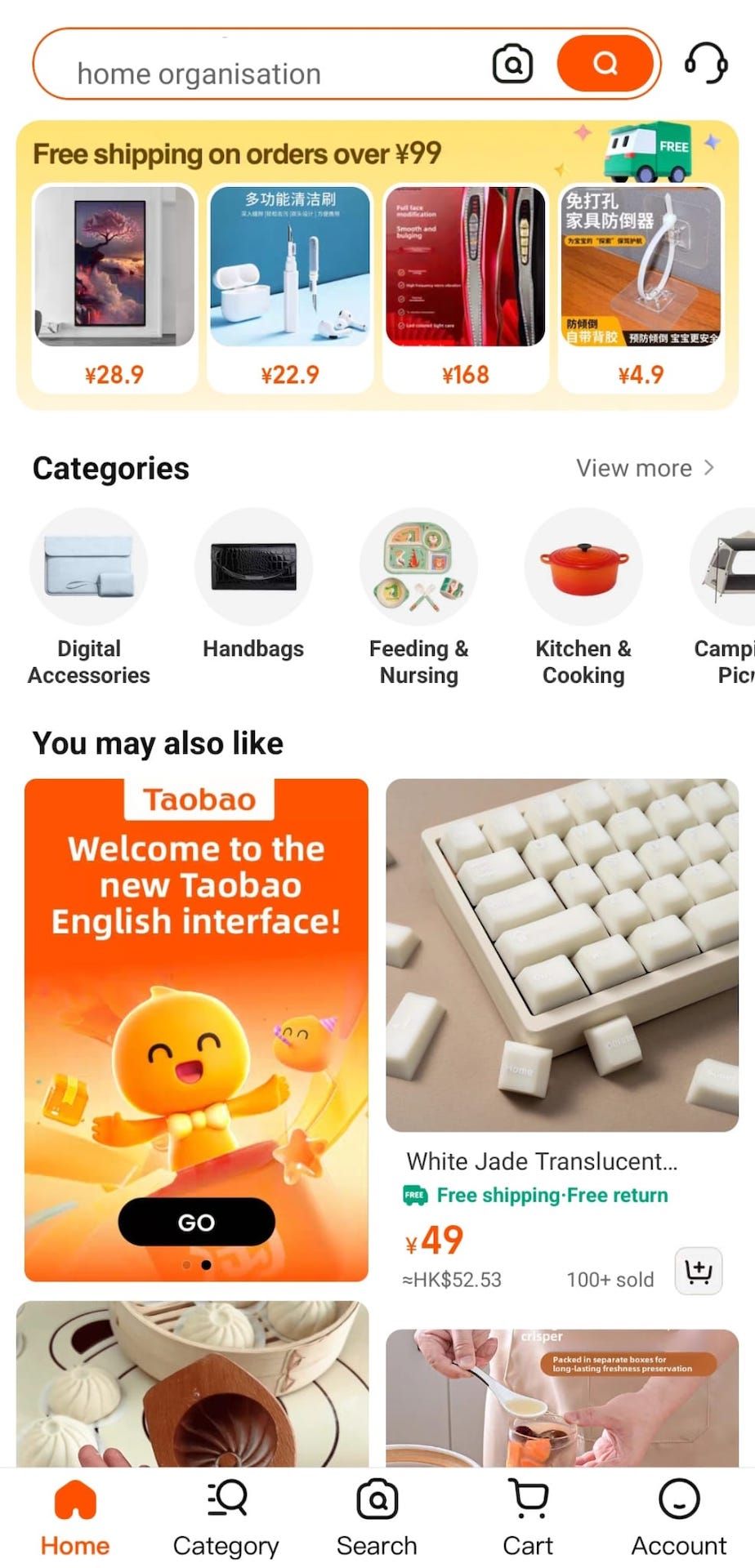The image size is (755, 1568).
Task: Select the second carousel page dot
Action: pyautogui.click(x=206, y=1264)
